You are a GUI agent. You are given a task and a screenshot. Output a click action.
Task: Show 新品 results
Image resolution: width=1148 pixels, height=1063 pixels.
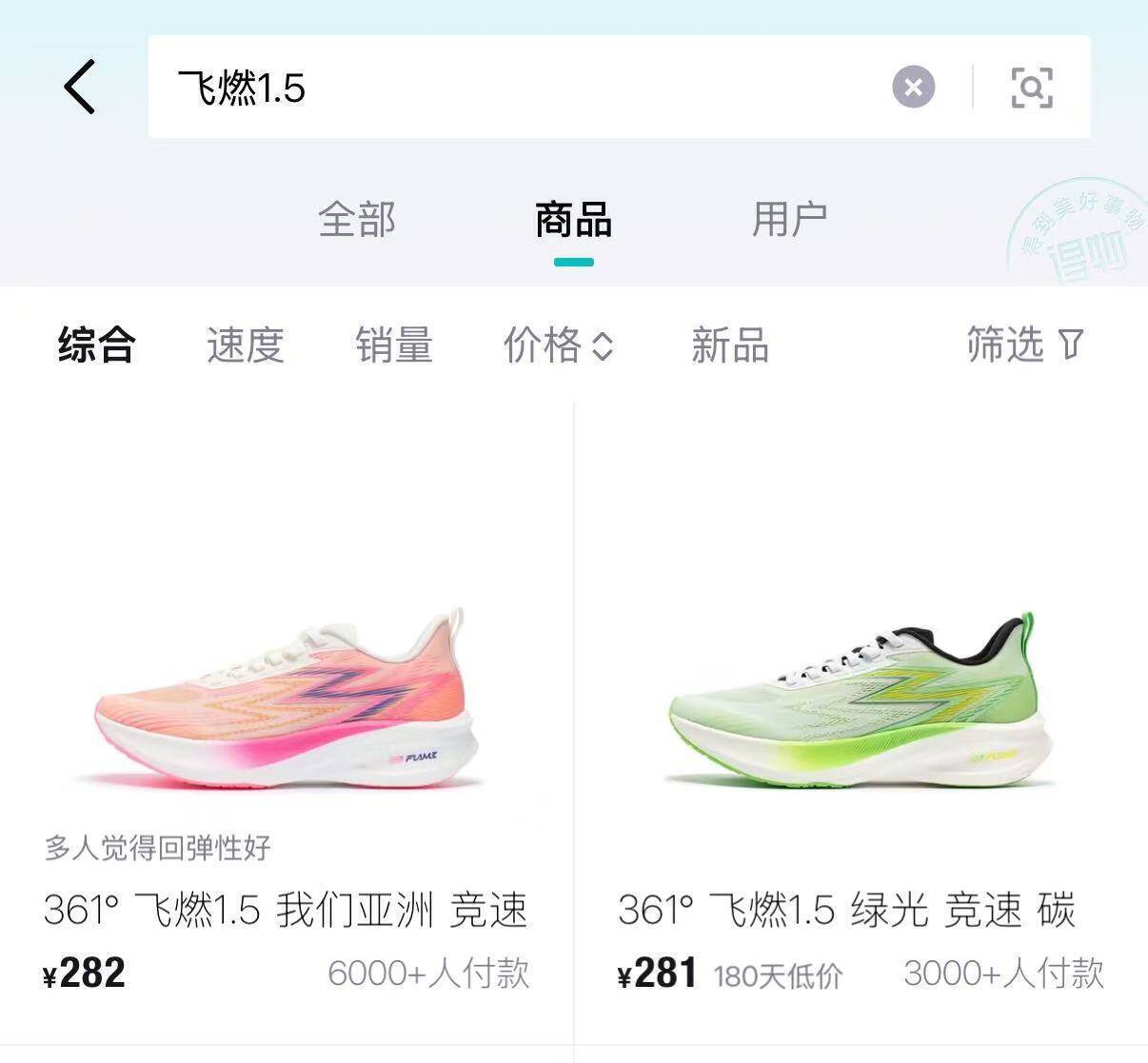[x=730, y=344]
